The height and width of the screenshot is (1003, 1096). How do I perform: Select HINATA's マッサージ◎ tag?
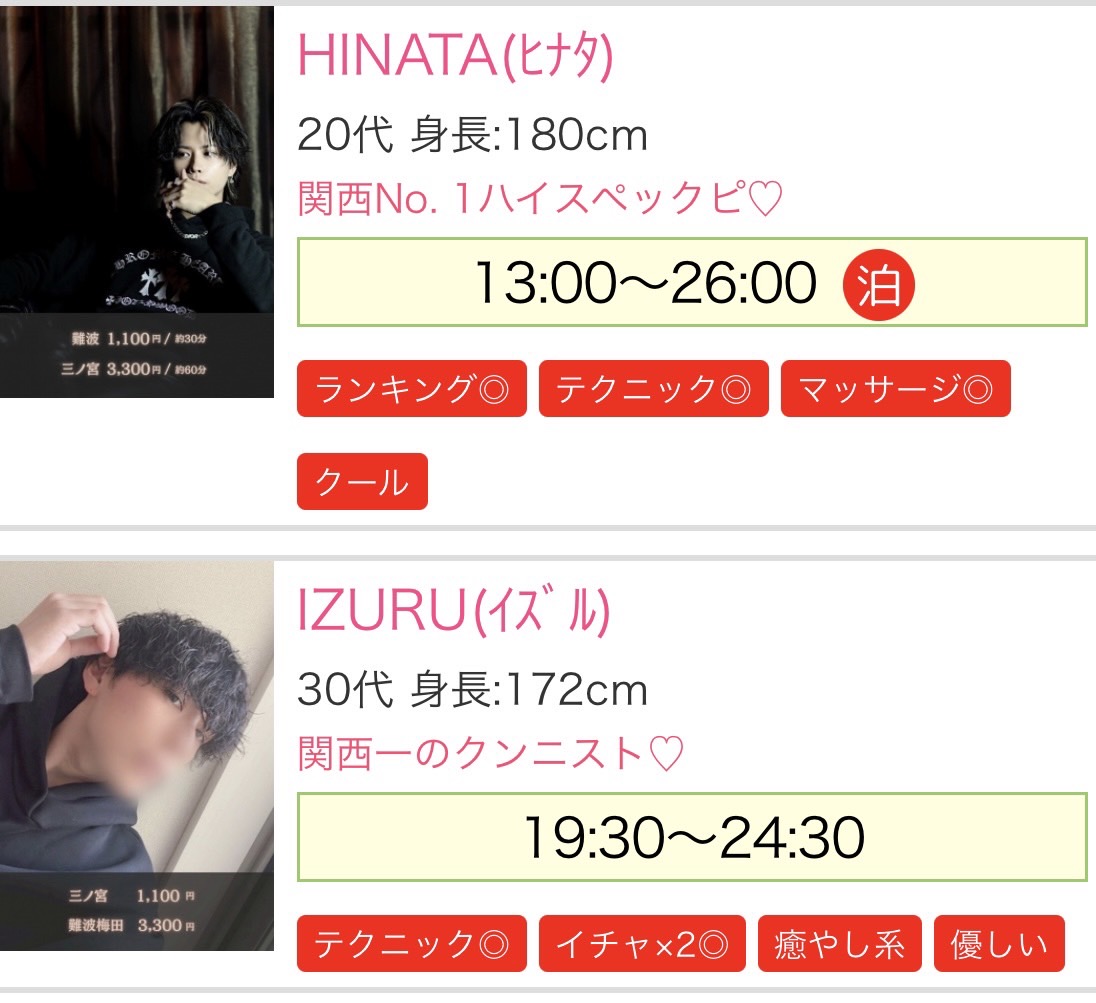point(895,389)
